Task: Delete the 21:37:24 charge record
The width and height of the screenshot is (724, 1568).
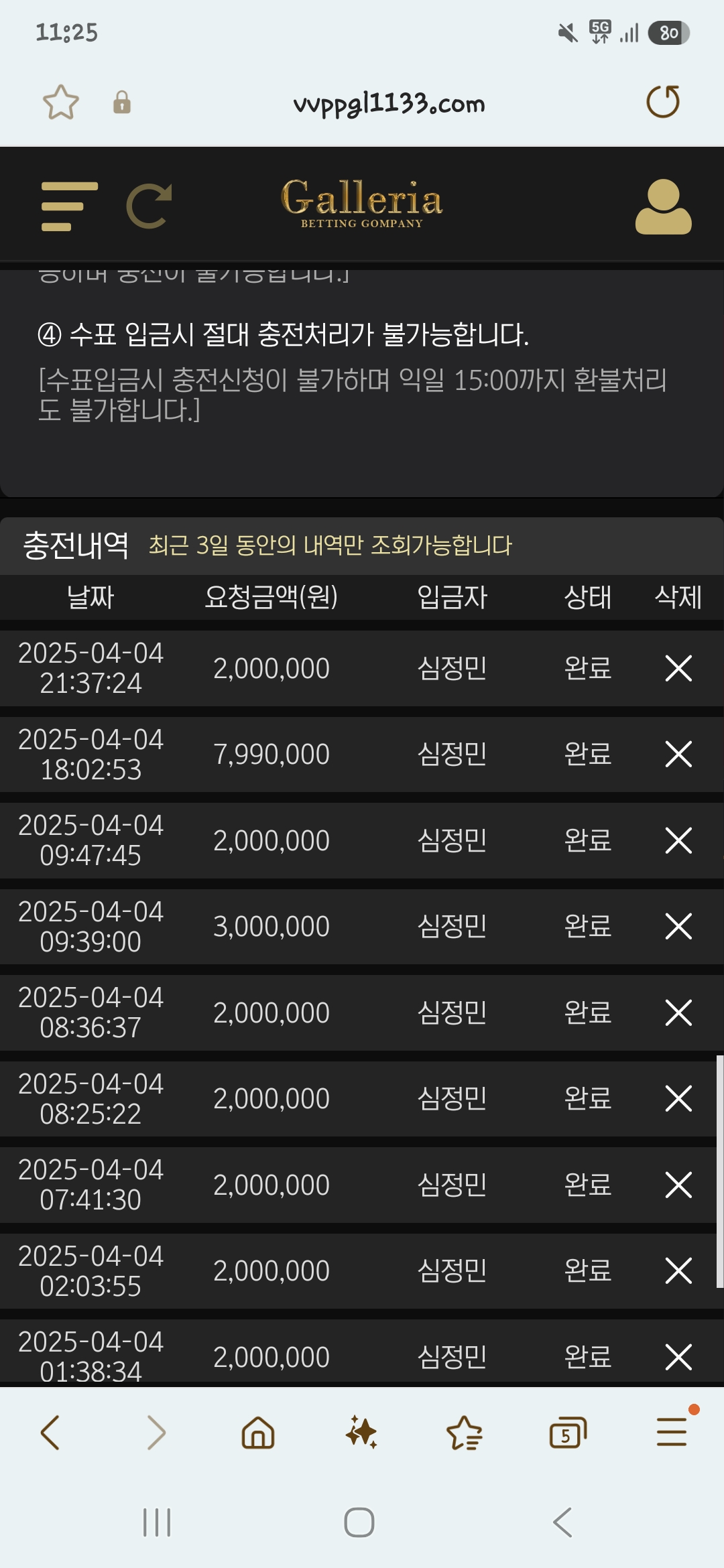Action: coord(678,668)
